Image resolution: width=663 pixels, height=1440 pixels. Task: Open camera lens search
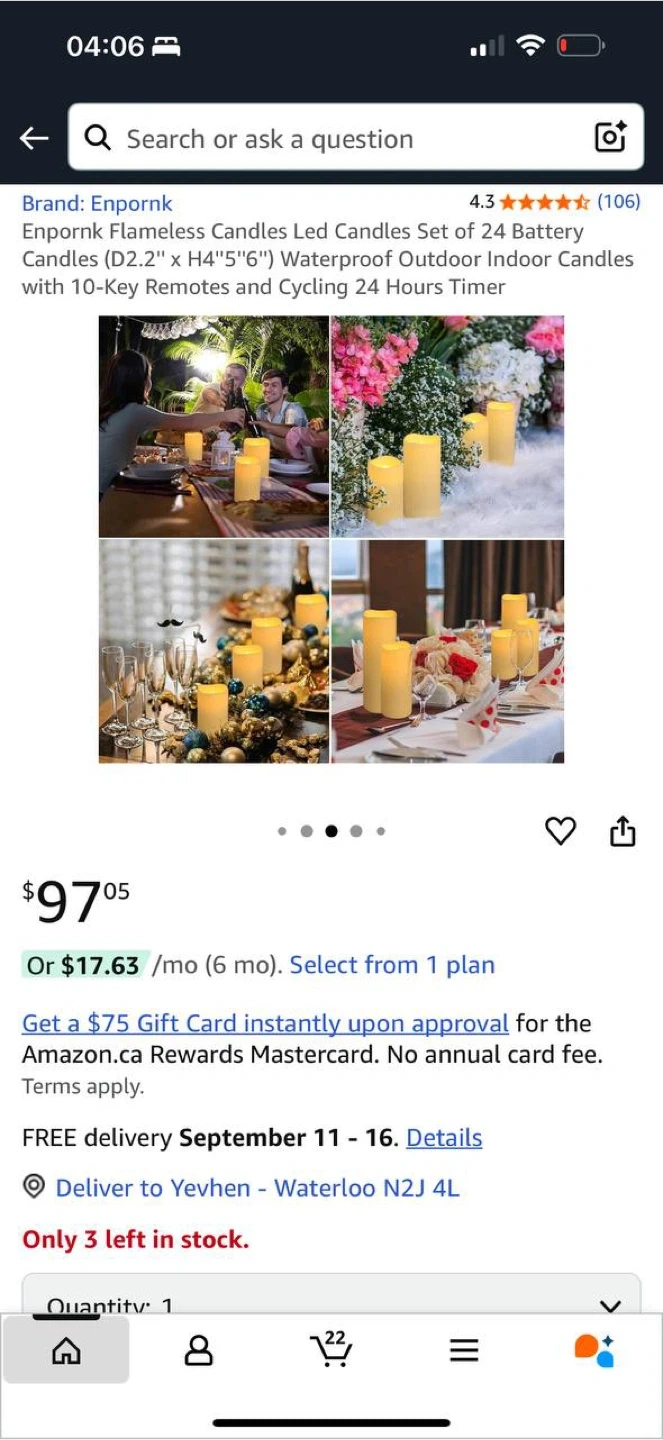pos(610,137)
